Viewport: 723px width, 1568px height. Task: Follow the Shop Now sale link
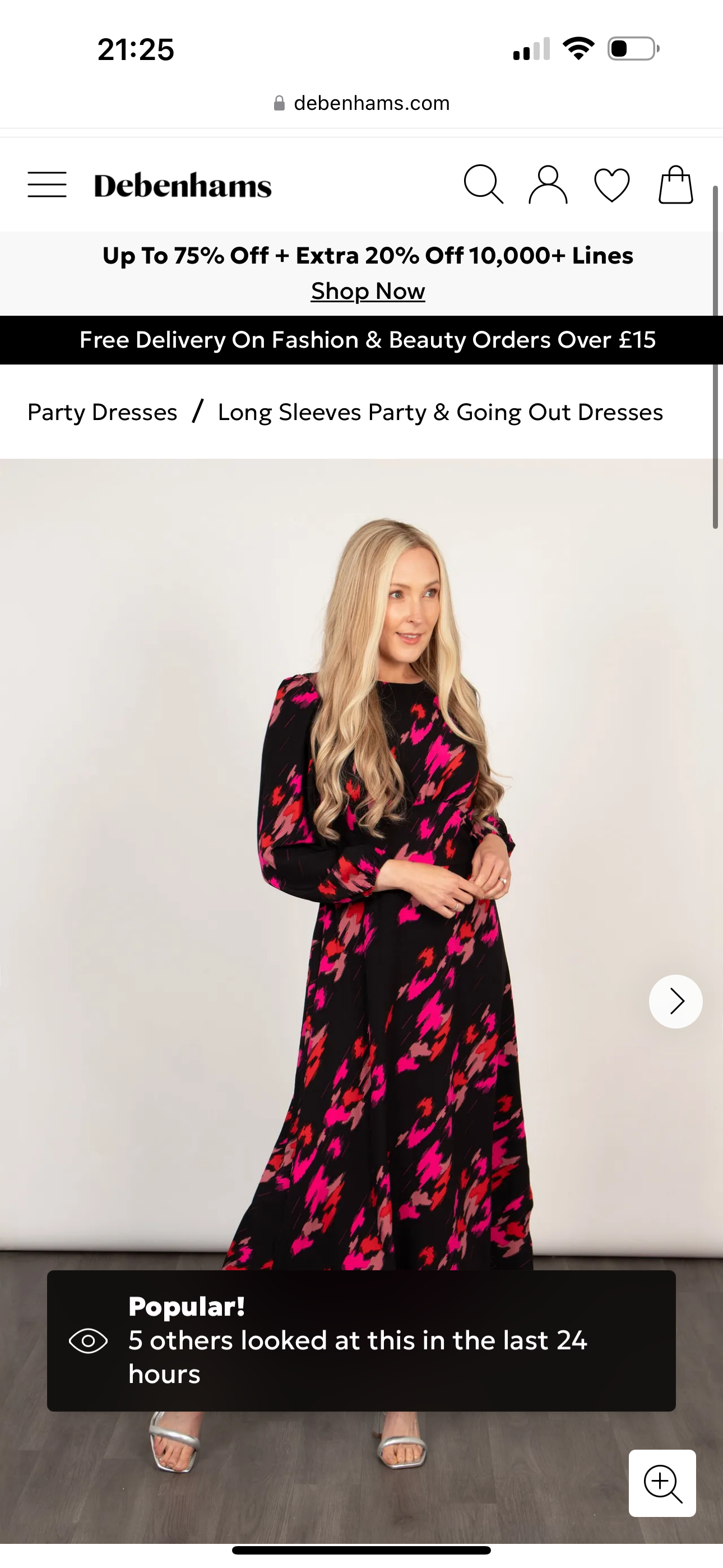[368, 292]
